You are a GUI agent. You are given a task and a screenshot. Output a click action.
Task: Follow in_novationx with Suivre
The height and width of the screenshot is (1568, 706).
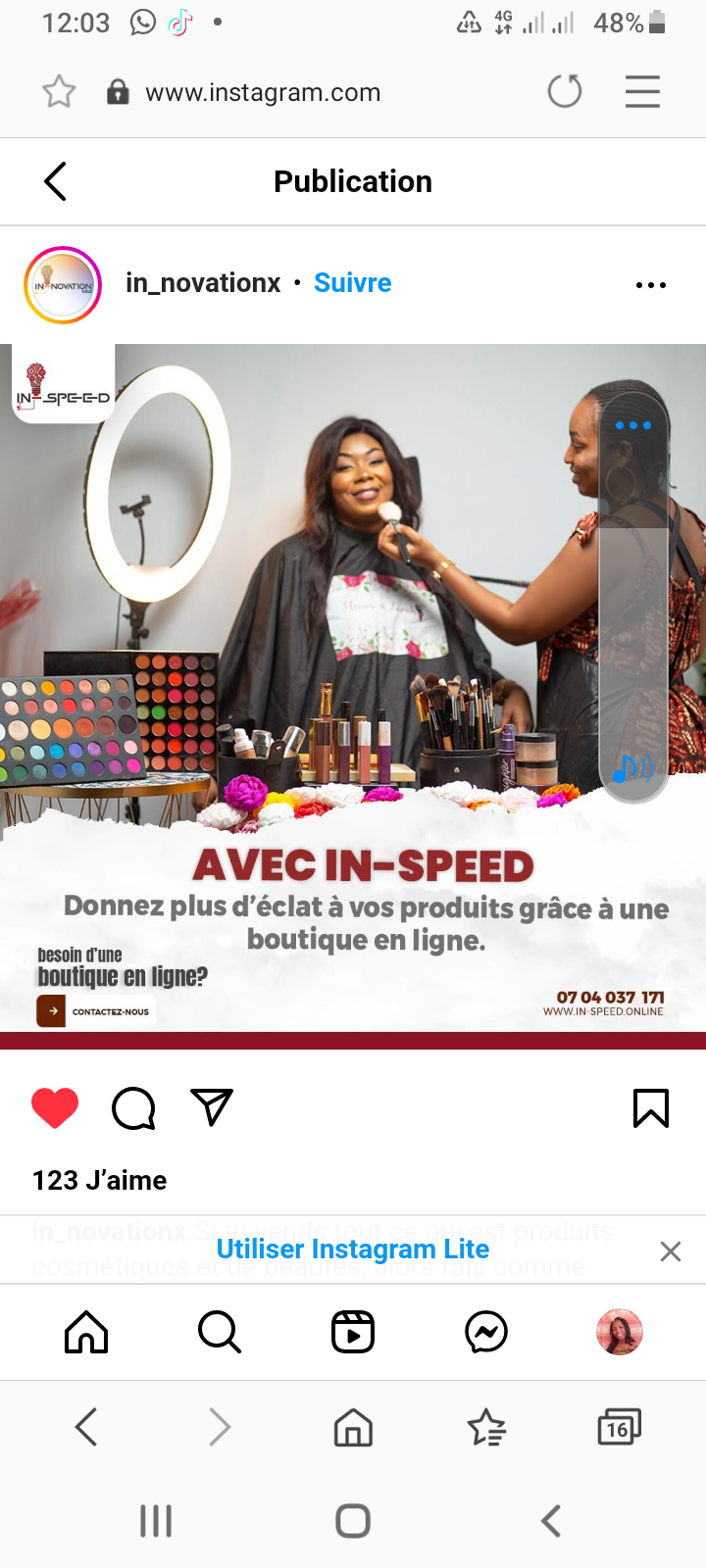coord(353,283)
